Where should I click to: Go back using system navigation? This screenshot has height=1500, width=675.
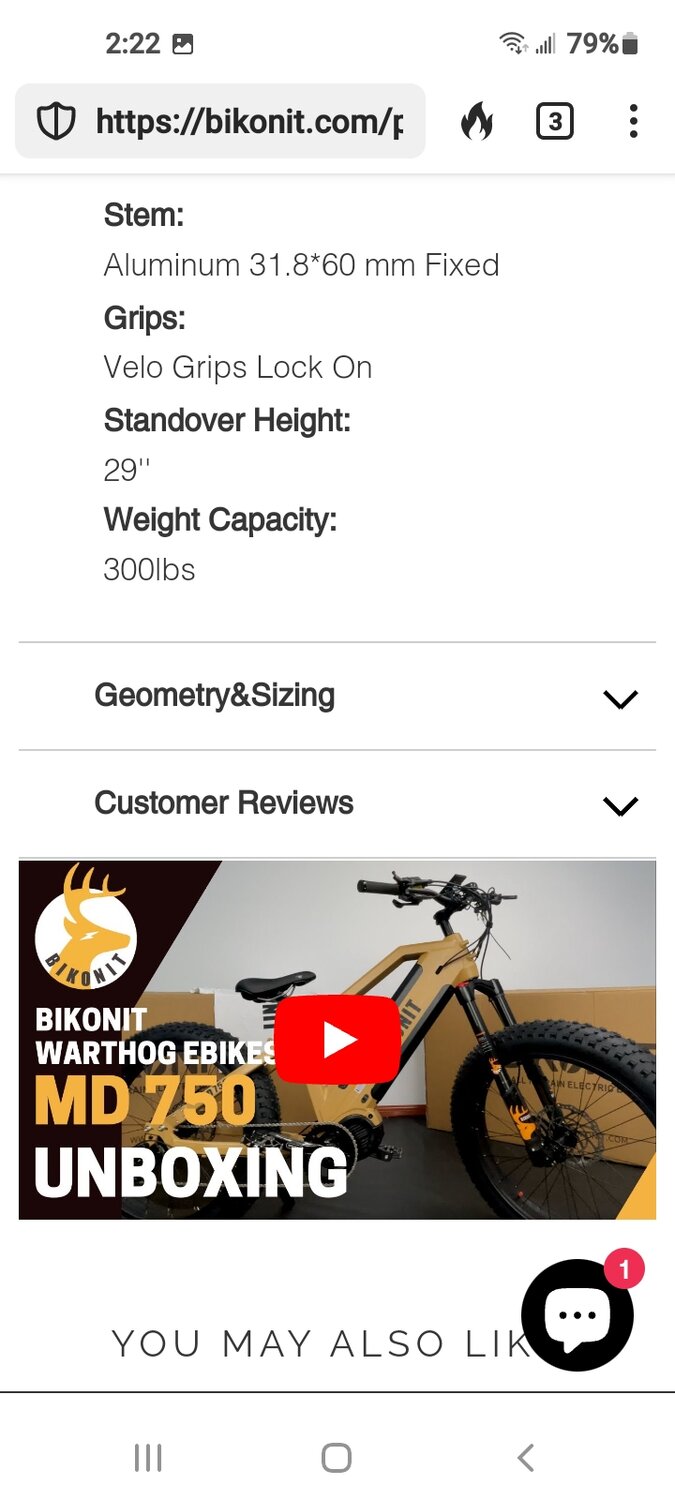526,1457
